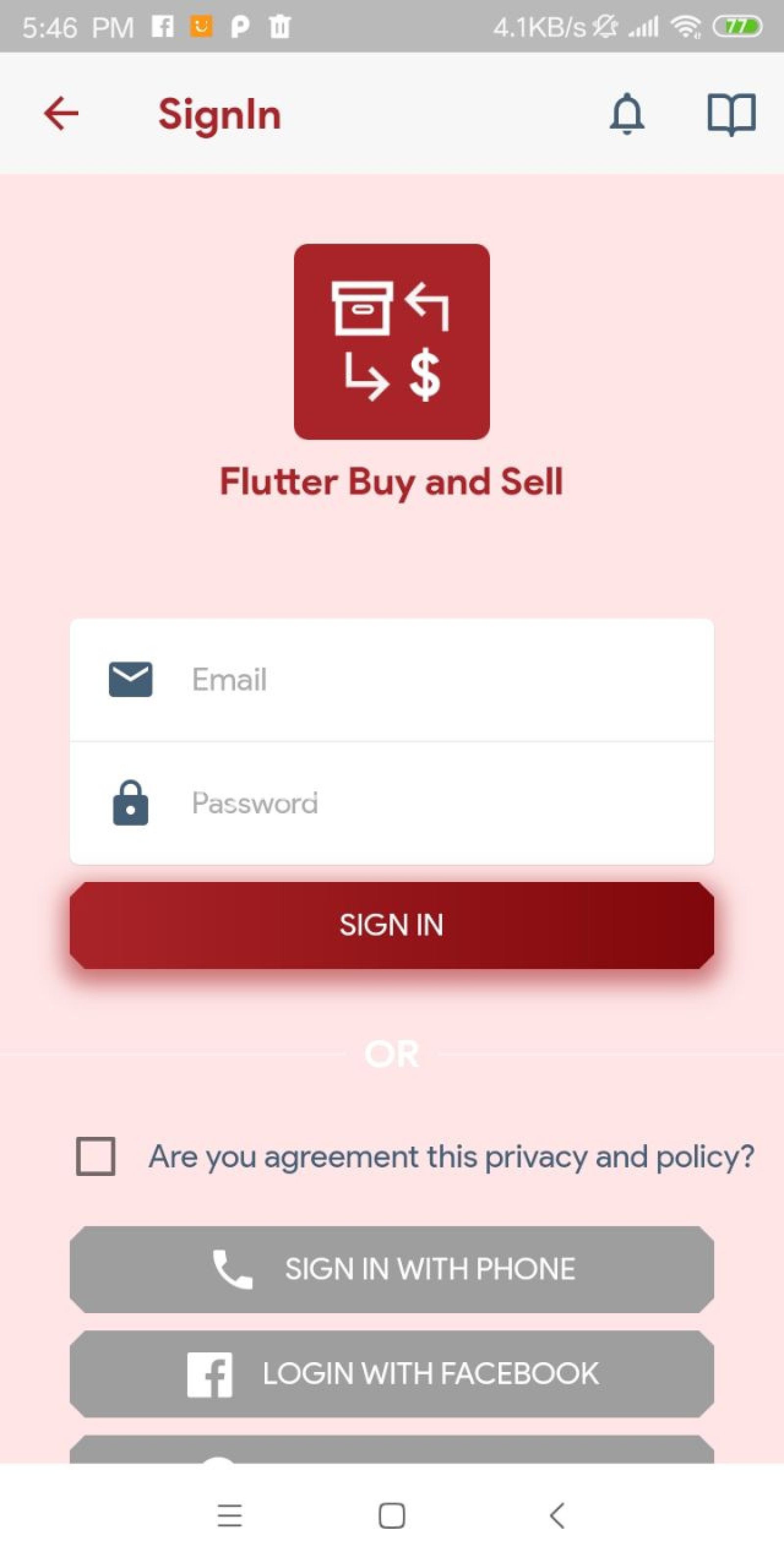
Task: Open recent apps from navigation bar
Action: pyautogui.click(x=230, y=1515)
